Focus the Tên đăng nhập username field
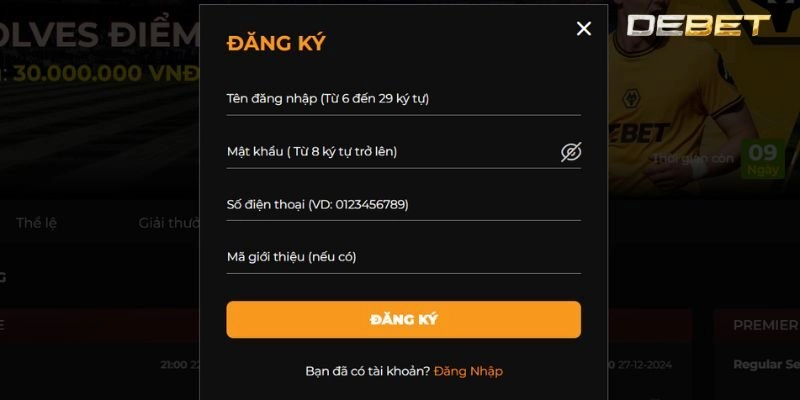The image size is (800, 400). tap(403, 99)
